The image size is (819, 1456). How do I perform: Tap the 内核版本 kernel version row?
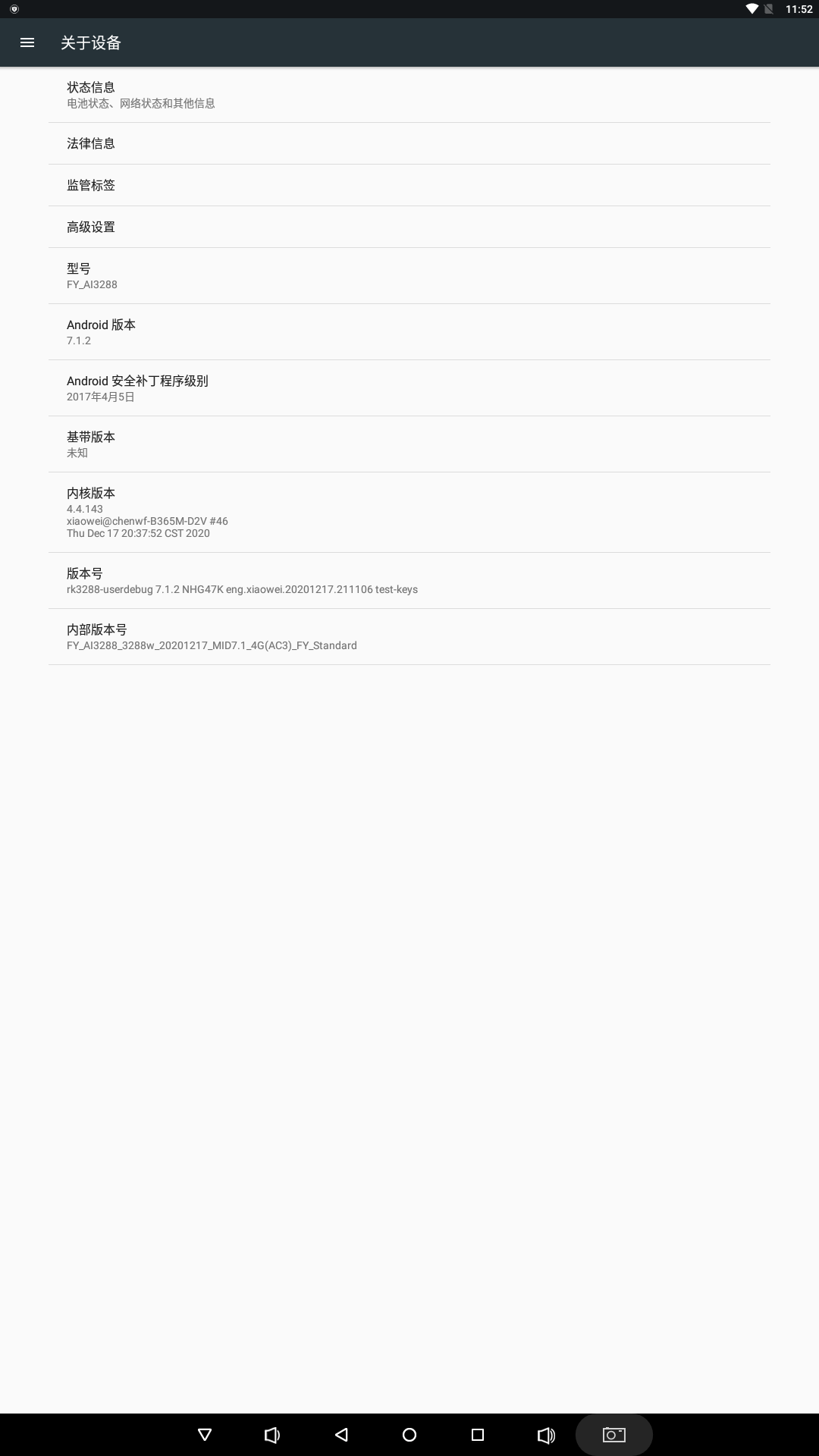[409, 513]
